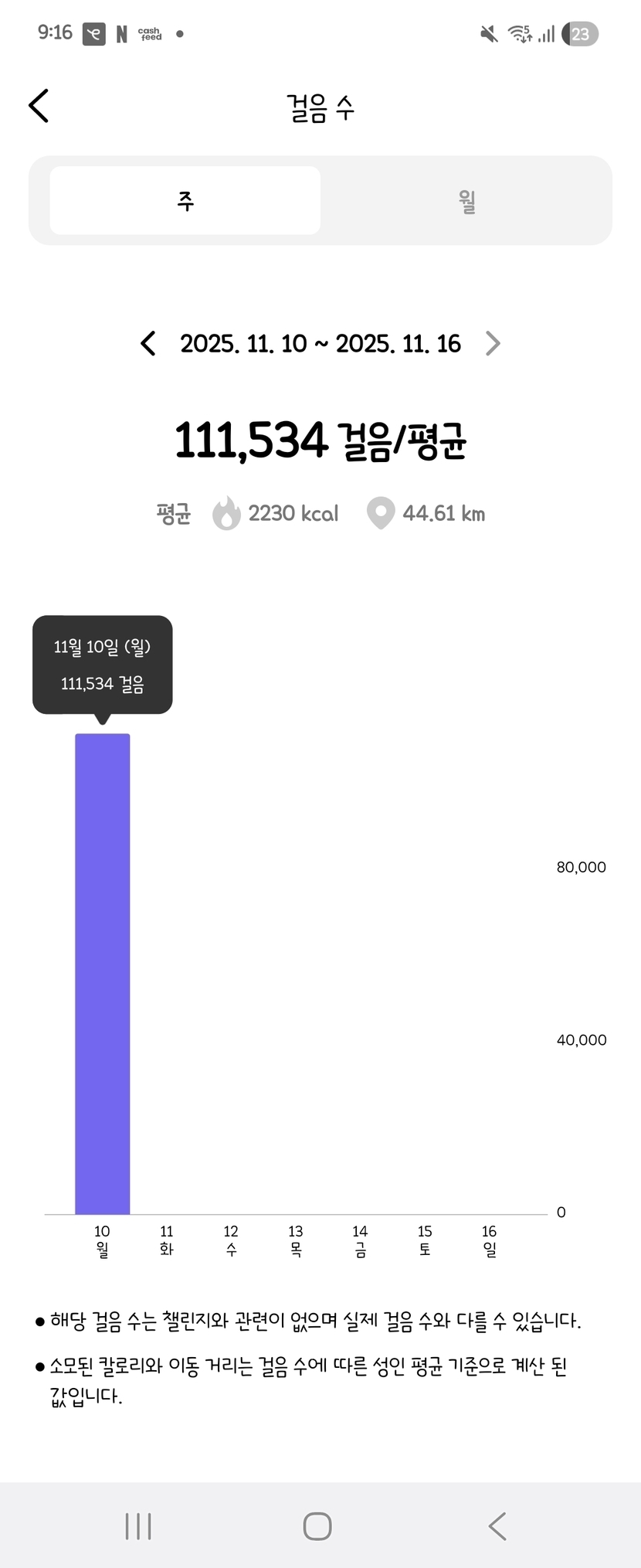This screenshot has height=1568, width=641.
Task: Select the 주 weekly tab
Action: click(185, 201)
